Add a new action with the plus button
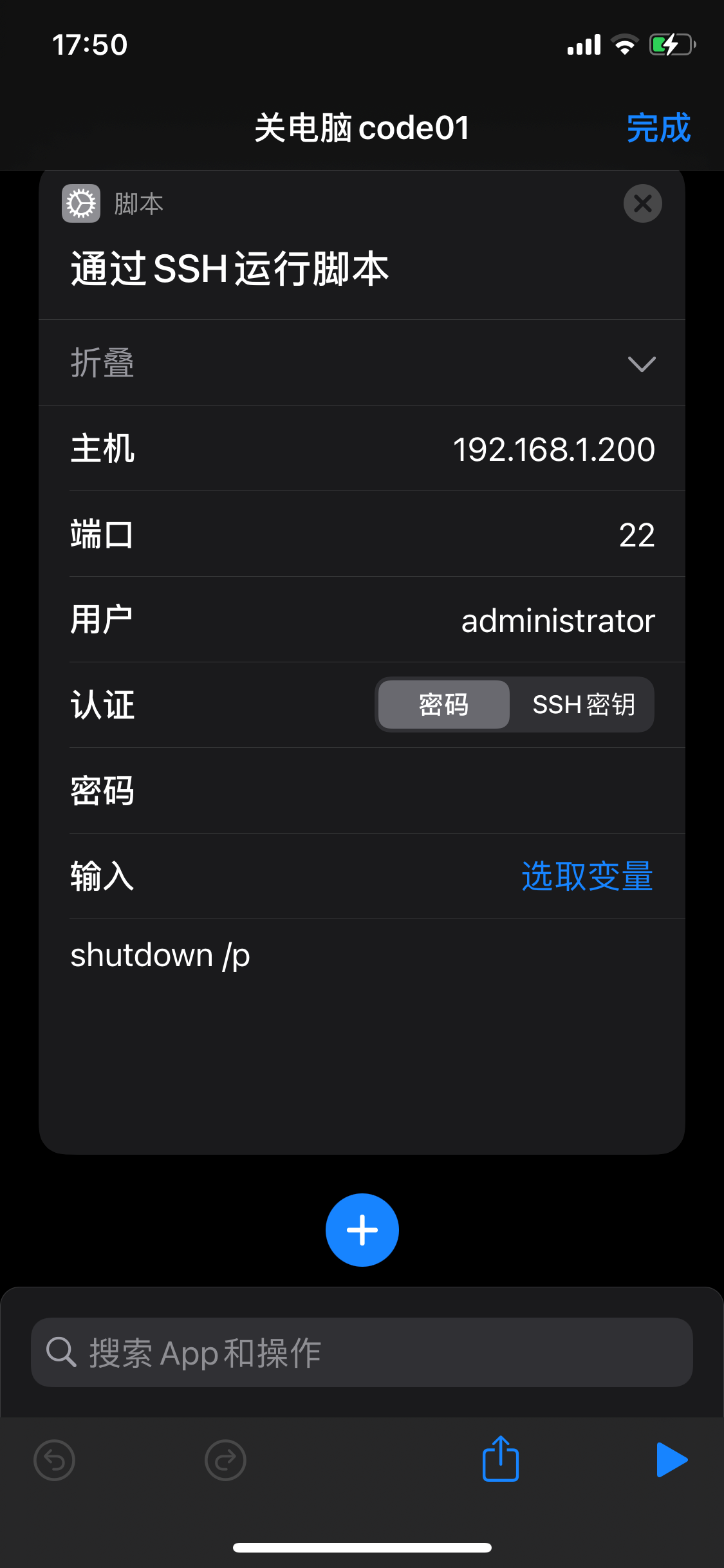This screenshot has height=1568, width=724. 362,1230
